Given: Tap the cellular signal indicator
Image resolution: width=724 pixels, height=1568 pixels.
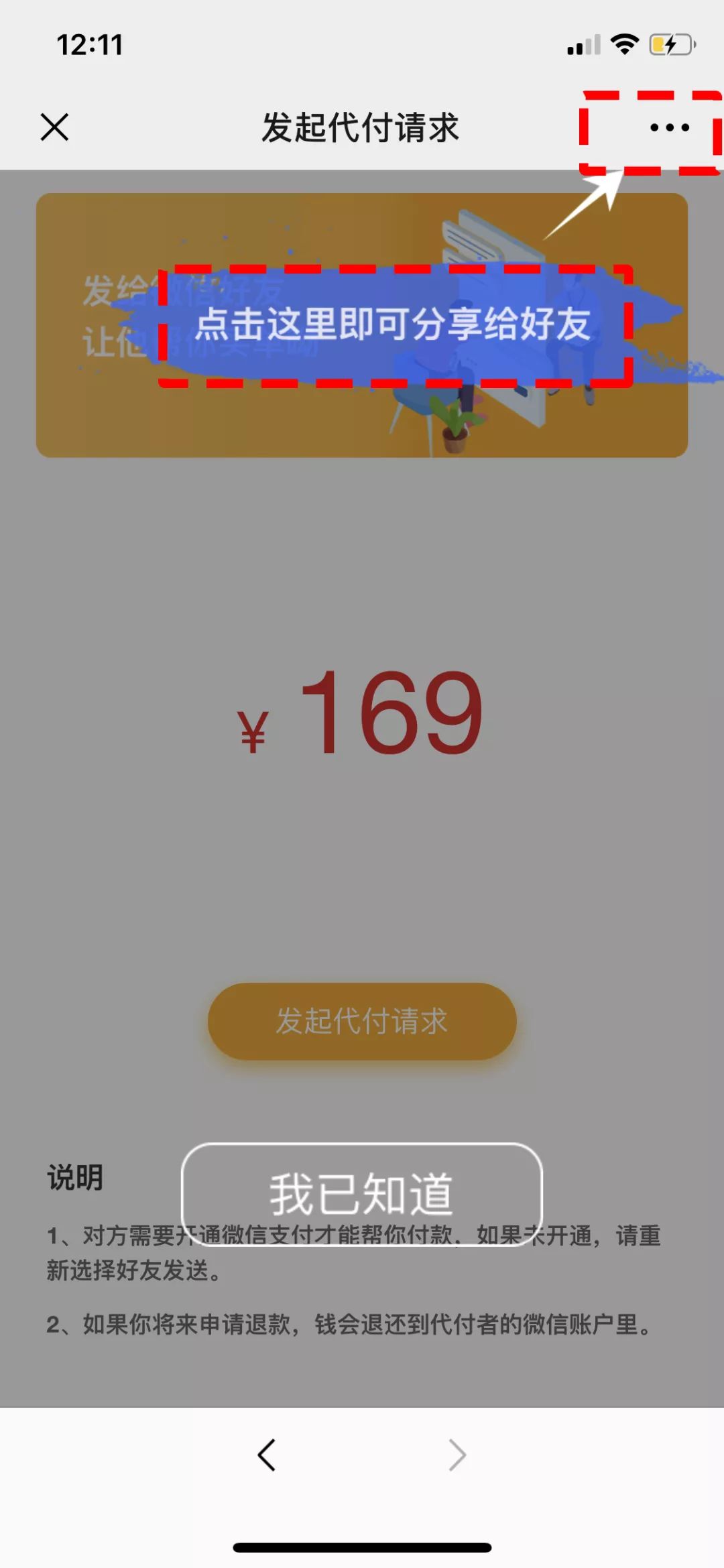Looking at the screenshot, I should (583, 44).
